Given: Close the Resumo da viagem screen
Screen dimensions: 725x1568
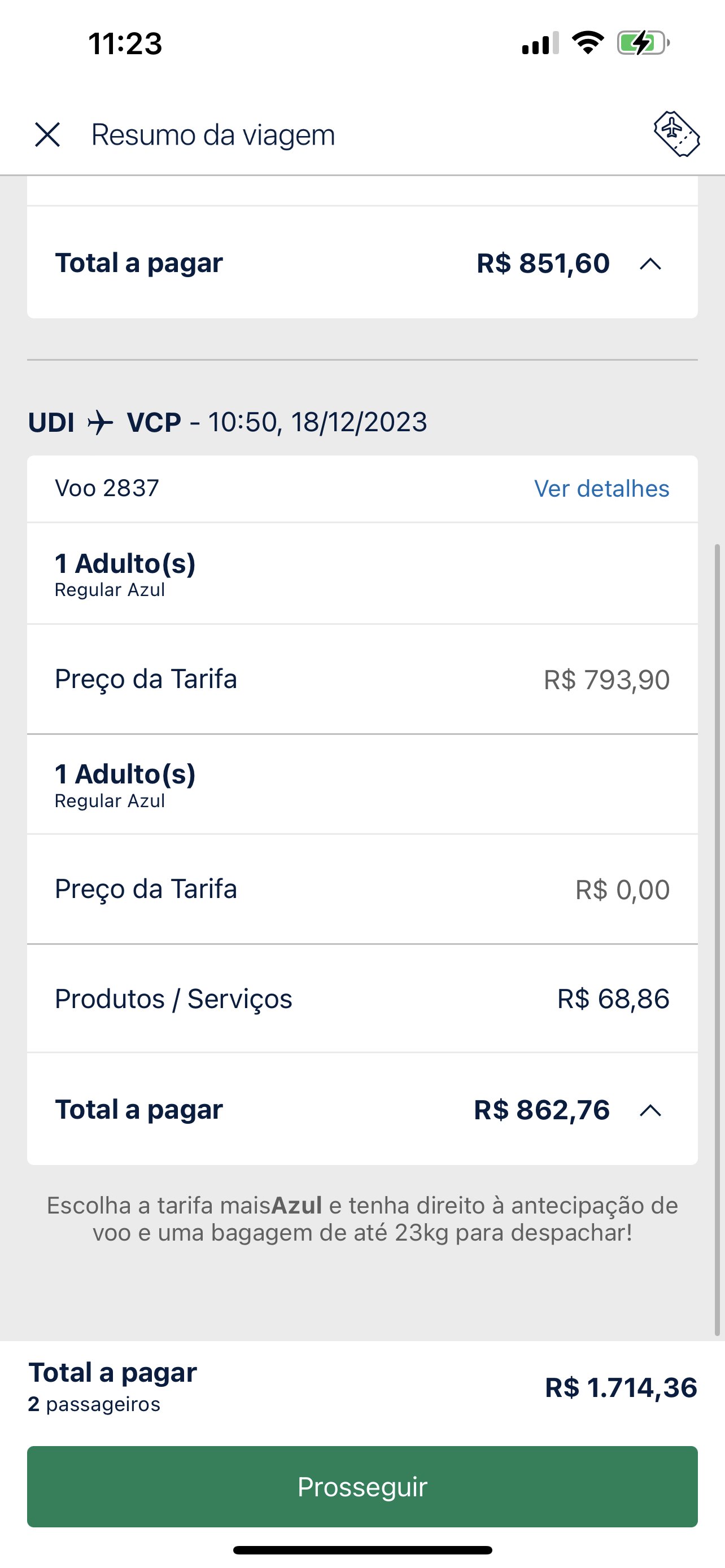Looking at the screenshot, I should click(x=47, y=134).
